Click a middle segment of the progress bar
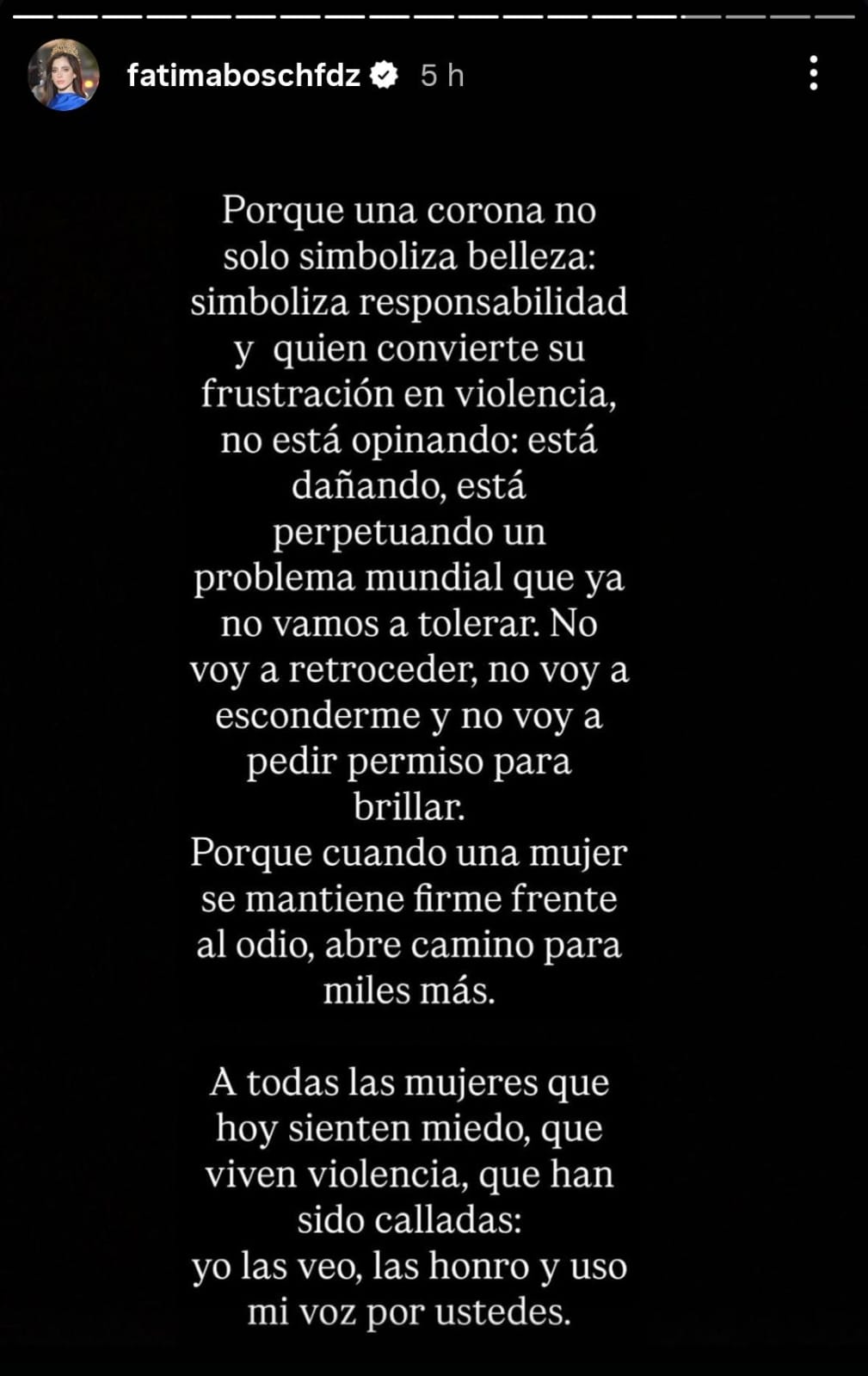 click(x=430, y=12)
